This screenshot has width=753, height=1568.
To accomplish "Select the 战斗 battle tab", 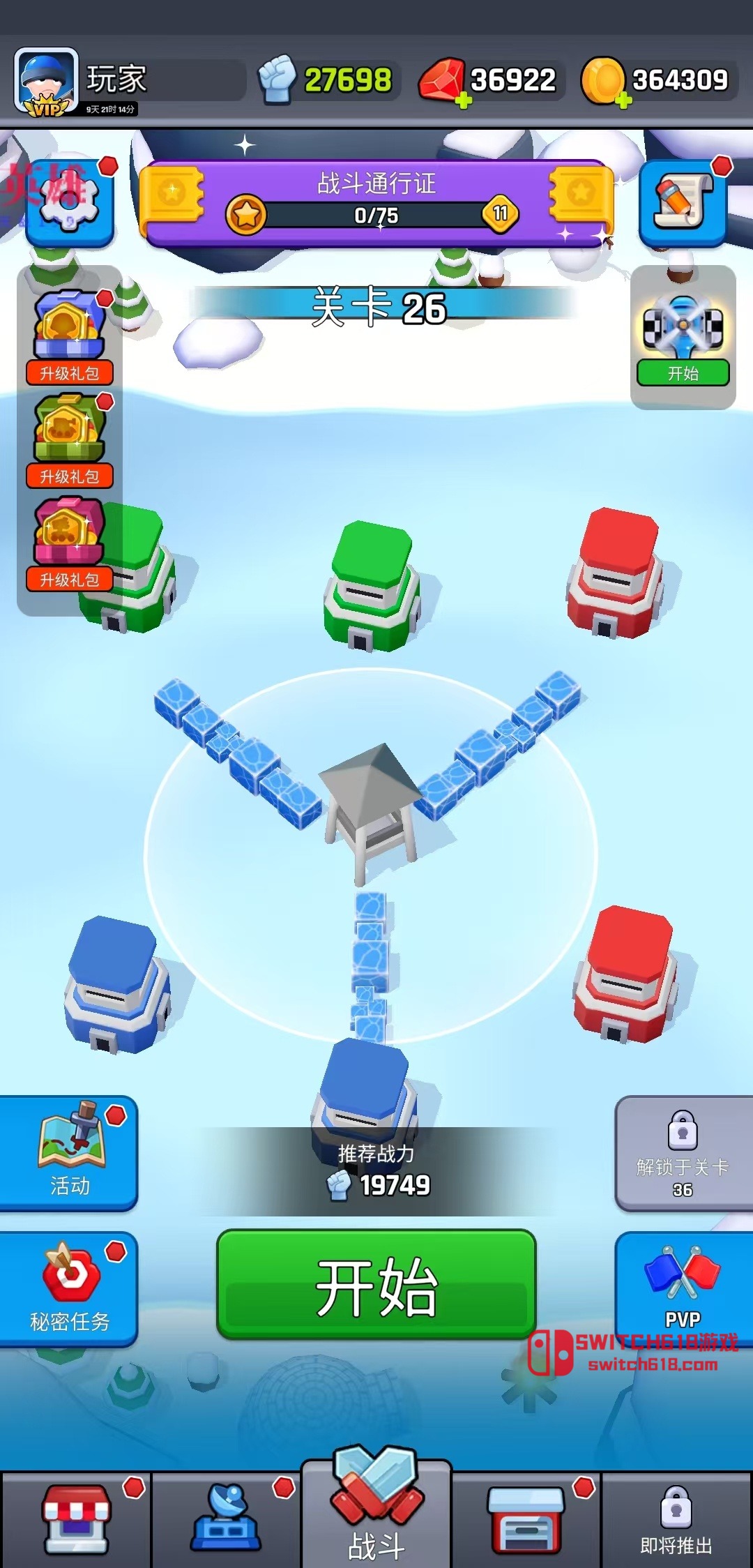I will [x=376, y=1512].
